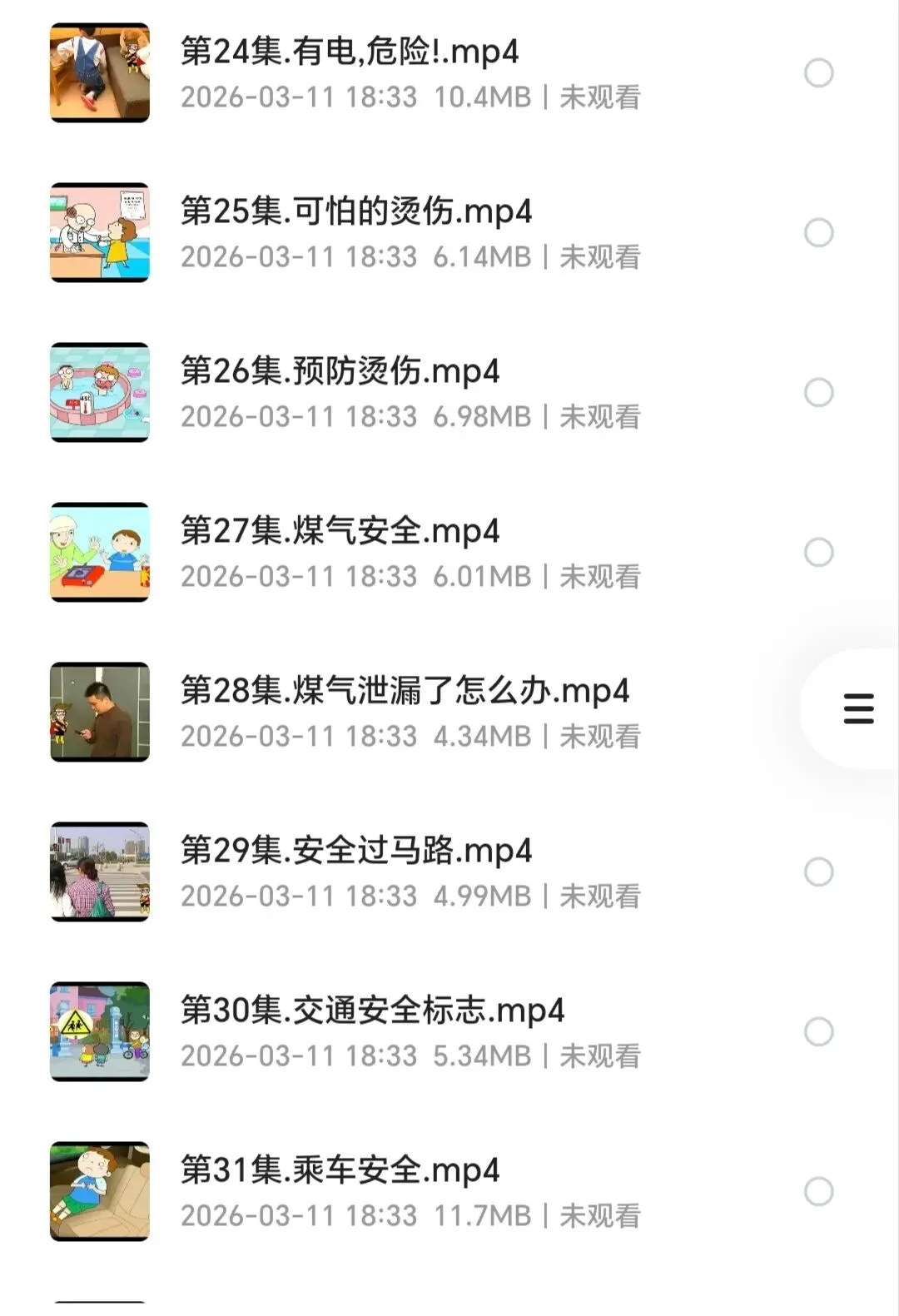Image resolution: width=899 pixels, height=1316 pixels.
Task: Select the circle for 第25集.可怕的烫伤
Action: [x=818, y=233]
